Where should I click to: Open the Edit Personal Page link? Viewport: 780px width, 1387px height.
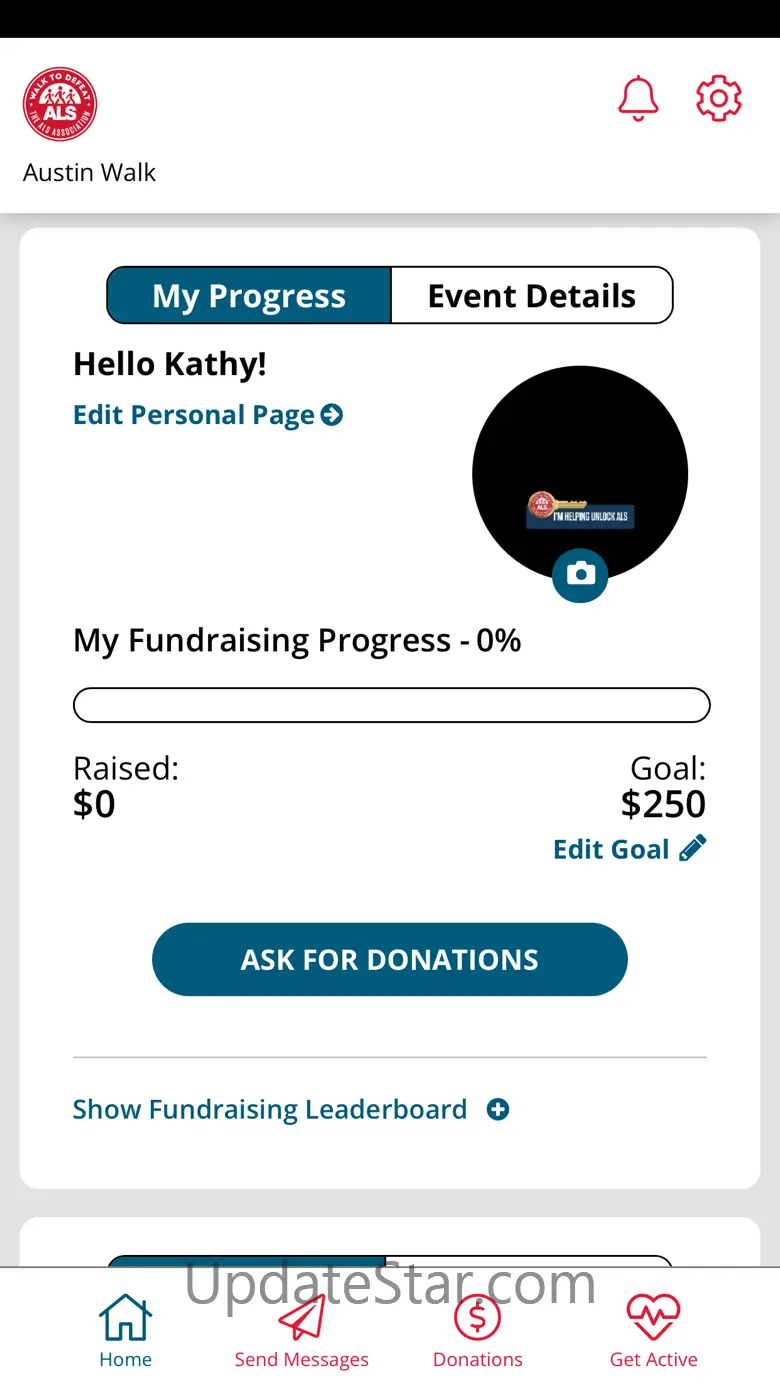coord(208,415)
